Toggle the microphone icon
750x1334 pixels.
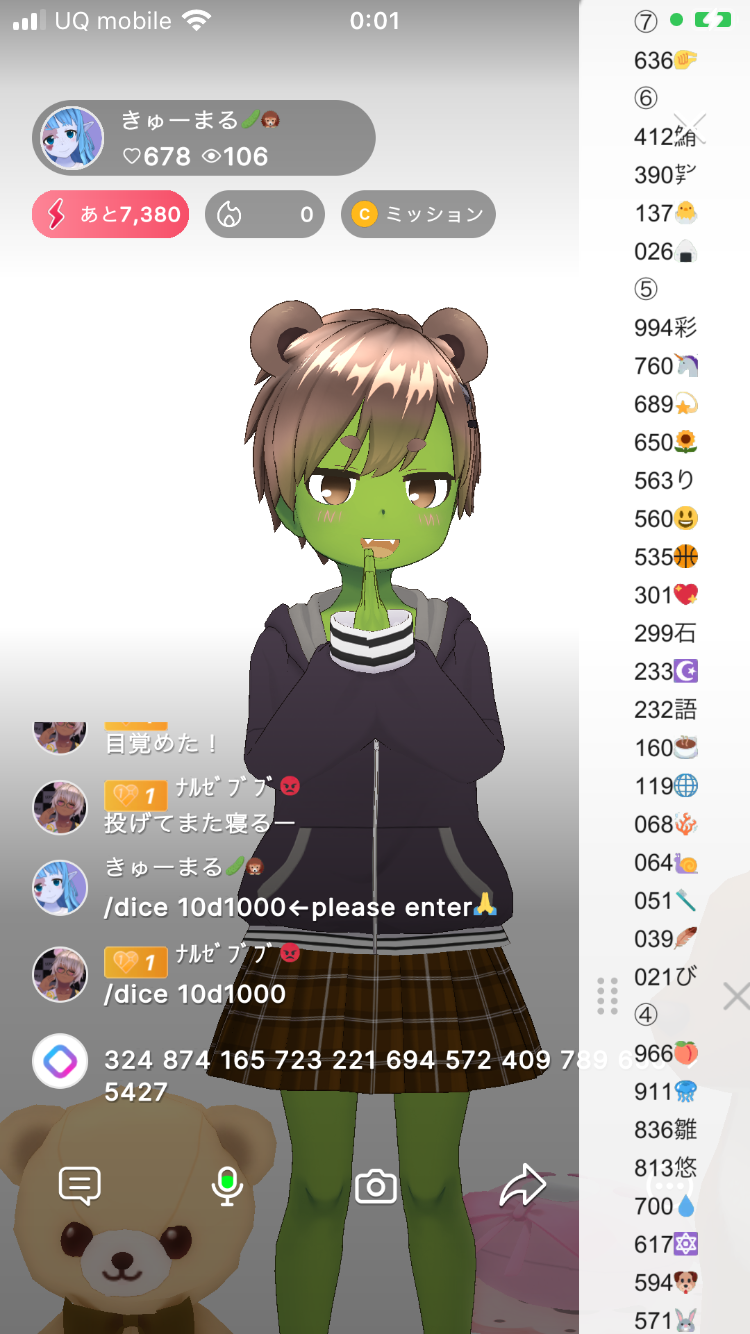click(228, 1186)
